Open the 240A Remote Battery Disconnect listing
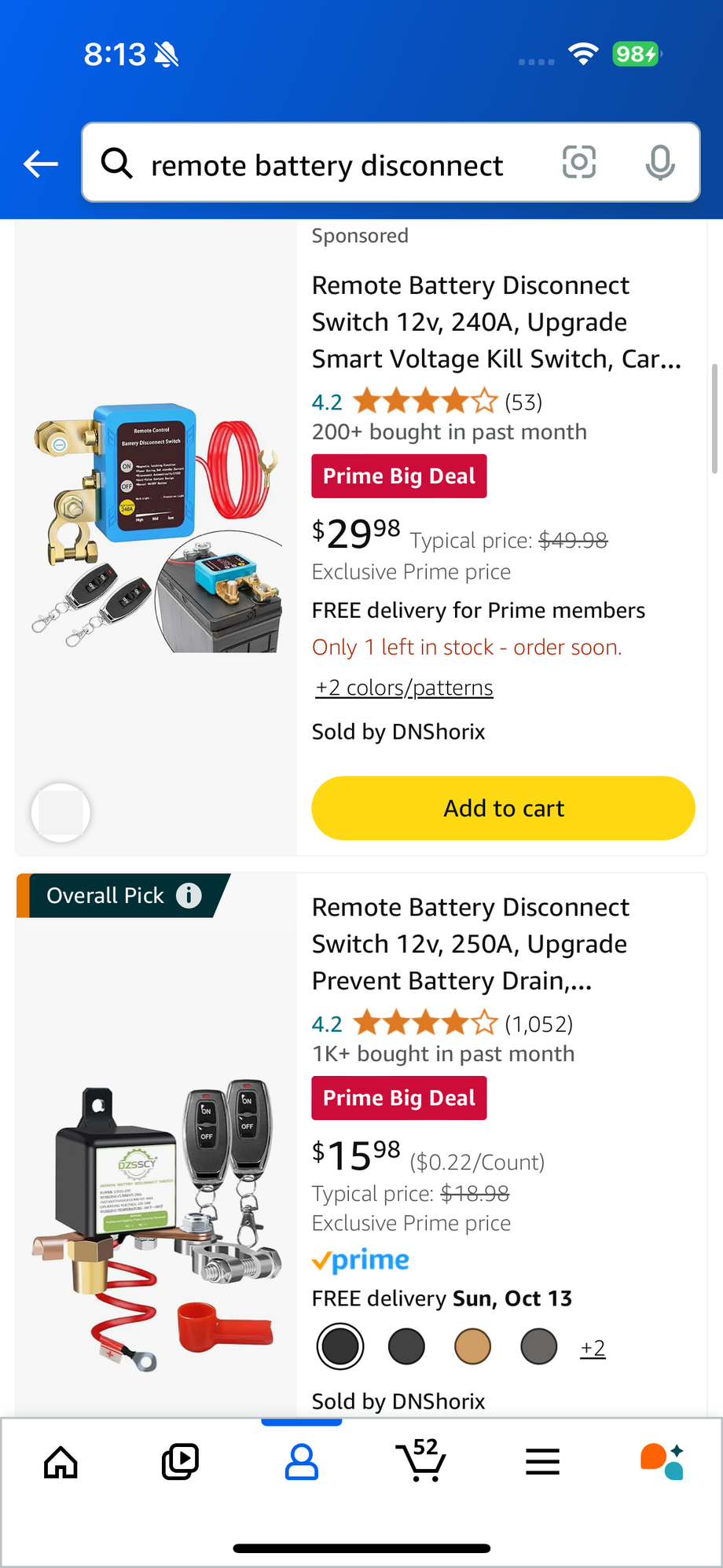The height and width of the screenshot is (1568, 723). 496,321
